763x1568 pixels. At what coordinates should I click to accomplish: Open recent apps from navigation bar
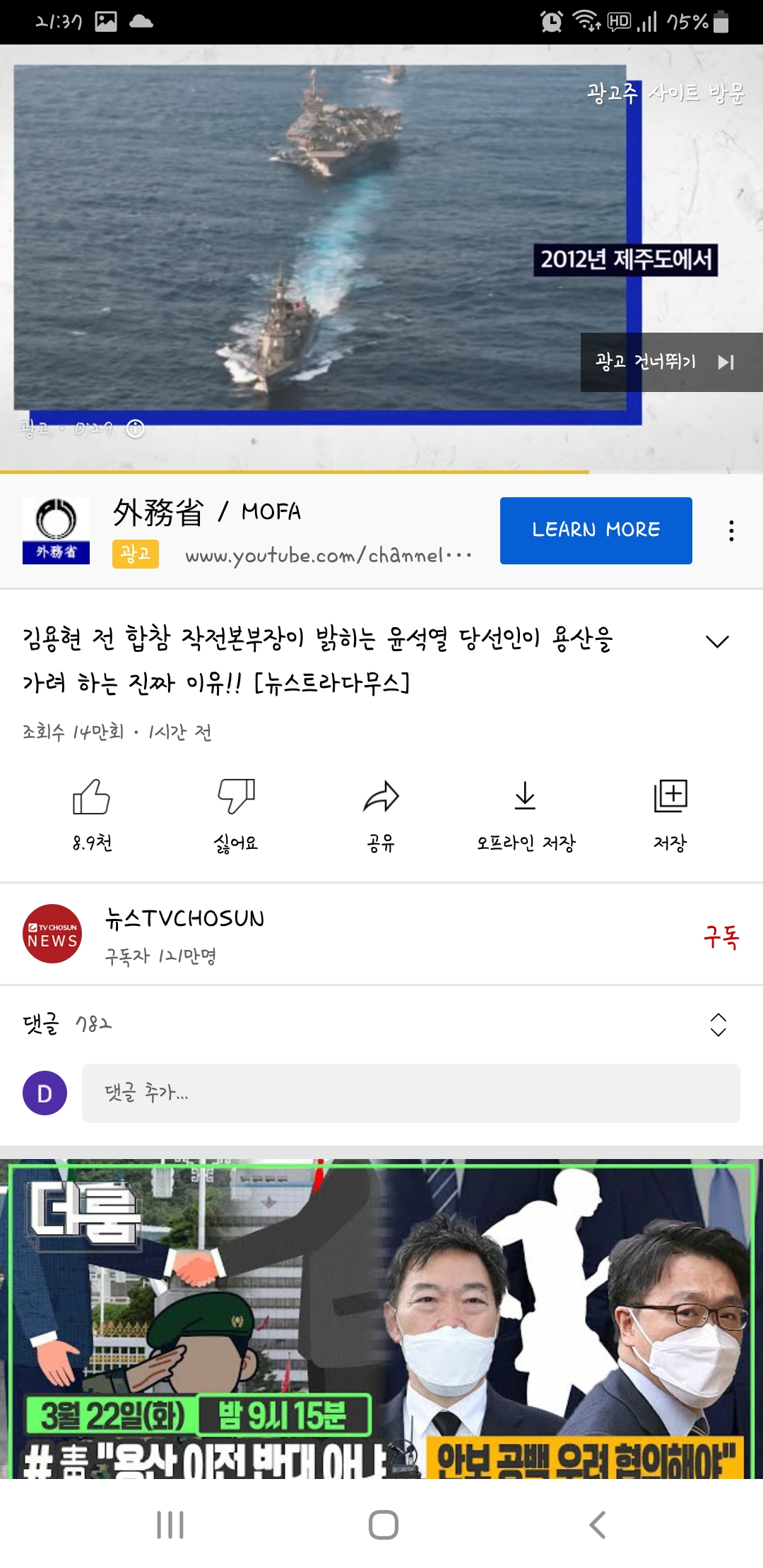170,1525
